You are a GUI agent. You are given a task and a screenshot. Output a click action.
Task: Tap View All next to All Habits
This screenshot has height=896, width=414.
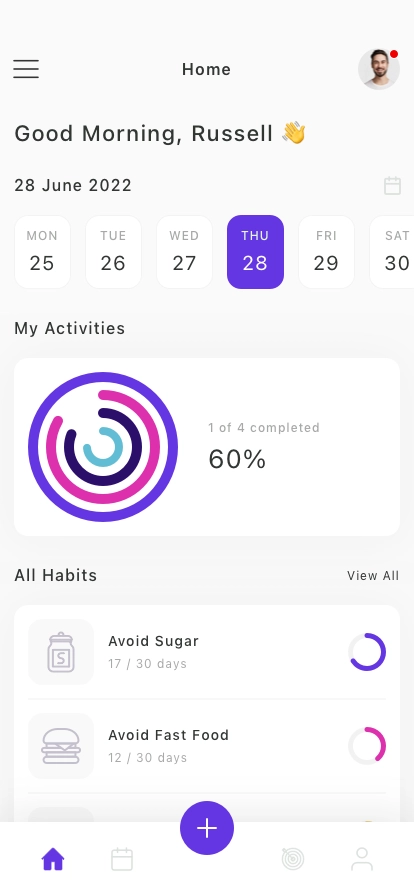point(373,575)
